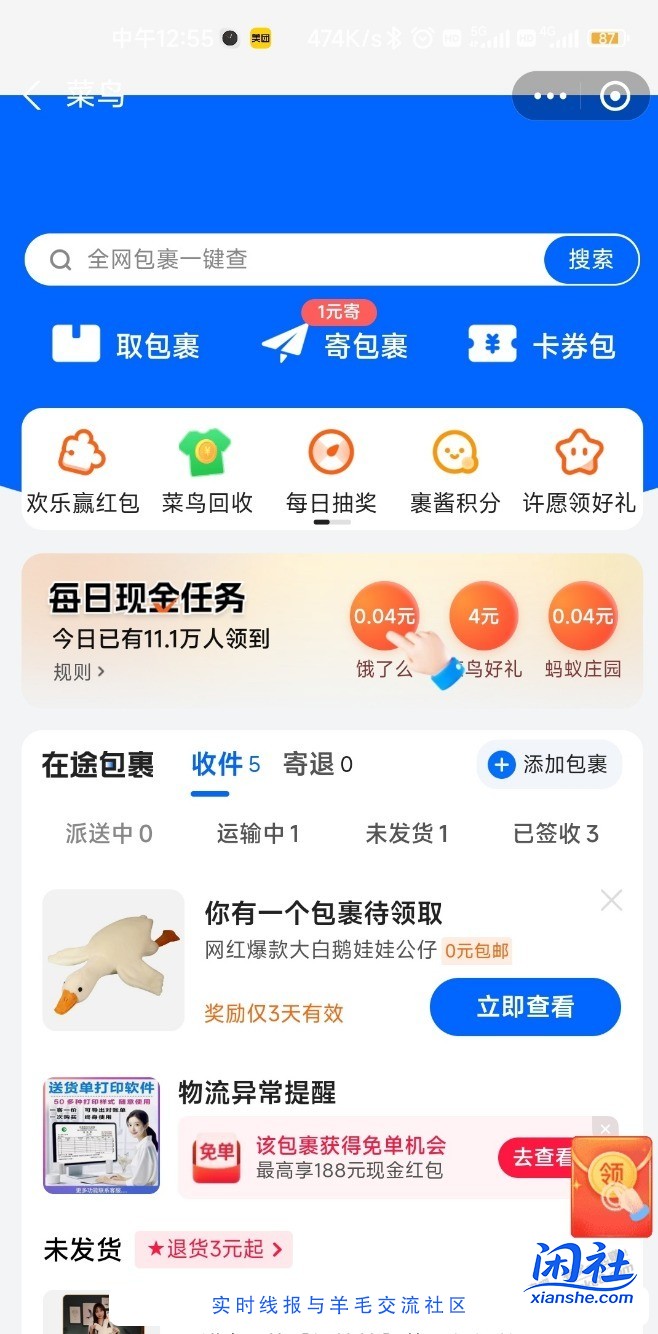Go back from the 菜鸟 page
Viewport: 658px width, 1334px height.
[x=32, y=97]
